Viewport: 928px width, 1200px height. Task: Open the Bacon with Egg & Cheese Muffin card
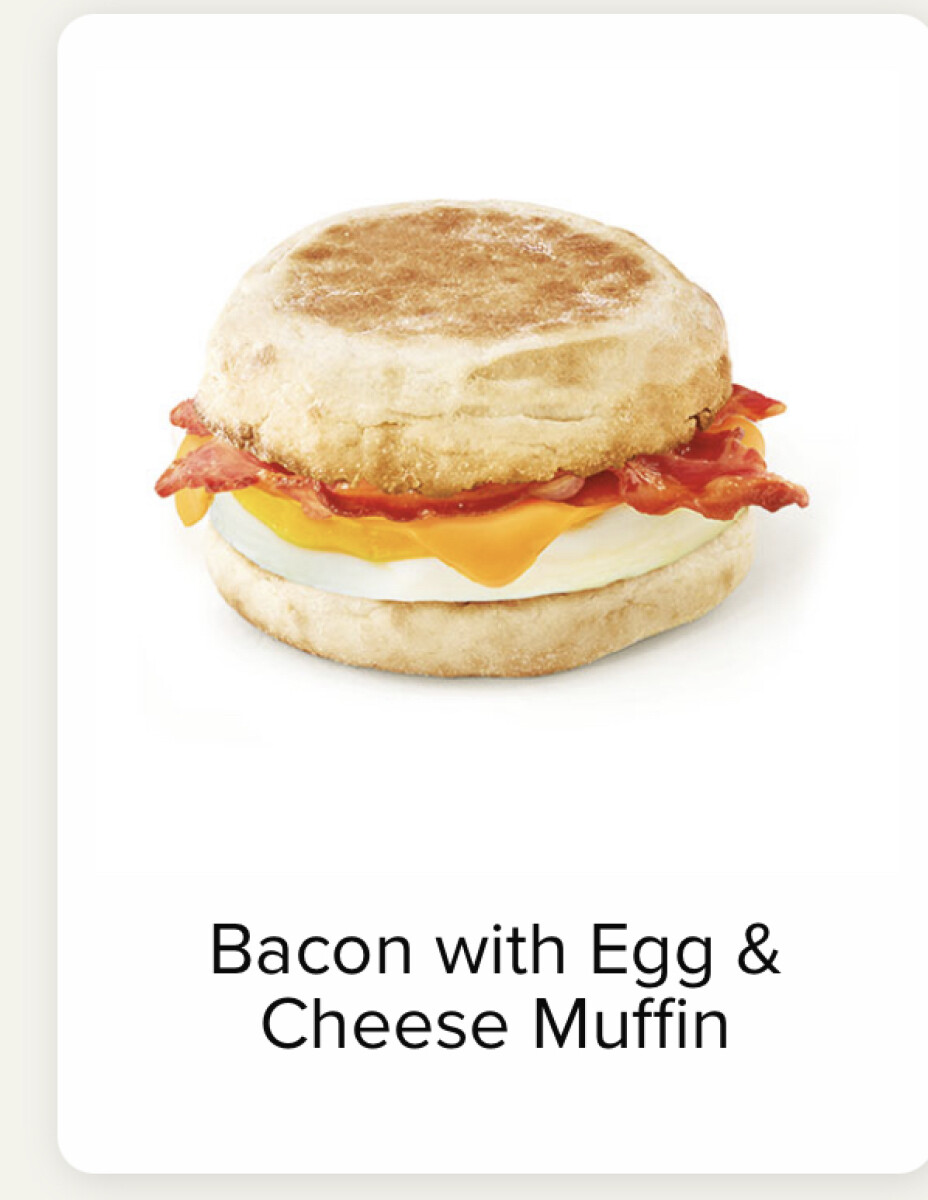point(493,593)
